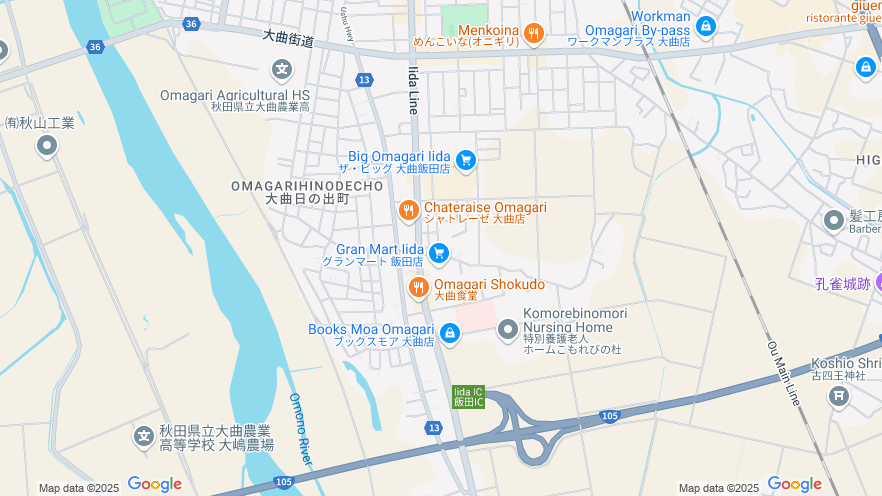
Task: Tap the Books Moa Omagari store marker
Action: tap(449, 332)
